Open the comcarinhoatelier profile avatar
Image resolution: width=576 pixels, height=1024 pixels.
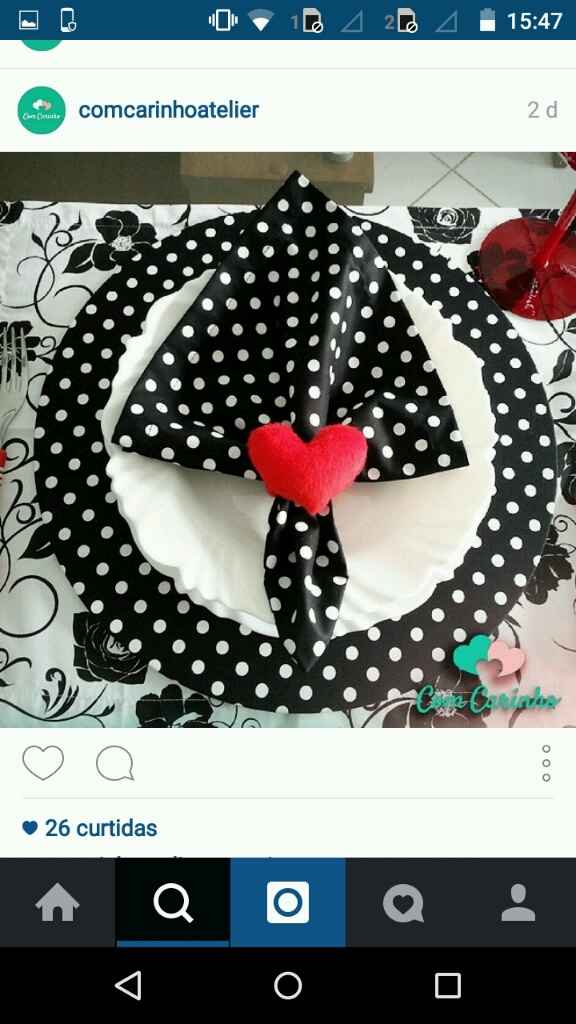pos(41,110)
